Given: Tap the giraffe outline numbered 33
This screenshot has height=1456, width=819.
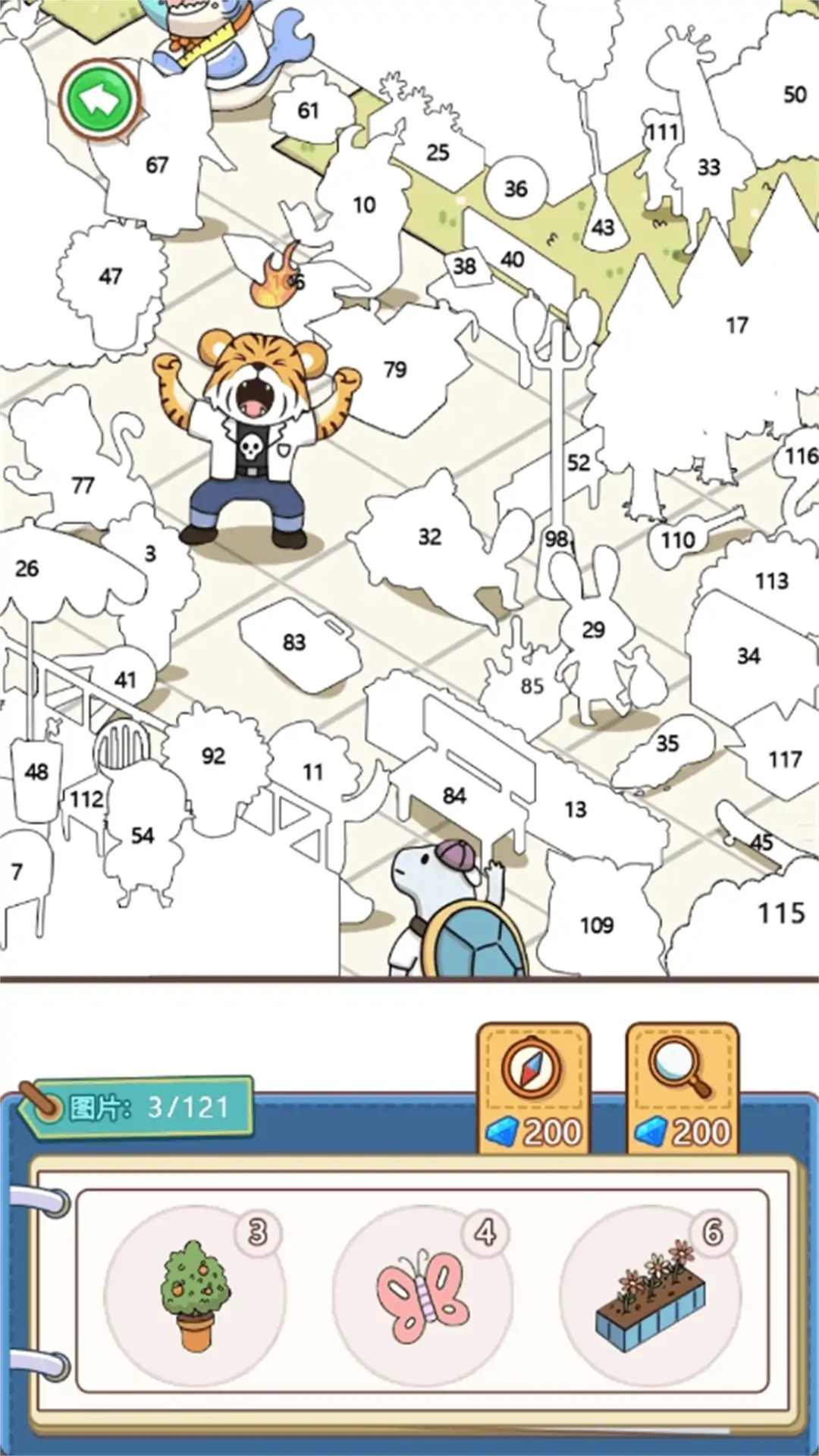Looking at the screenshot, I should (709, 168).
